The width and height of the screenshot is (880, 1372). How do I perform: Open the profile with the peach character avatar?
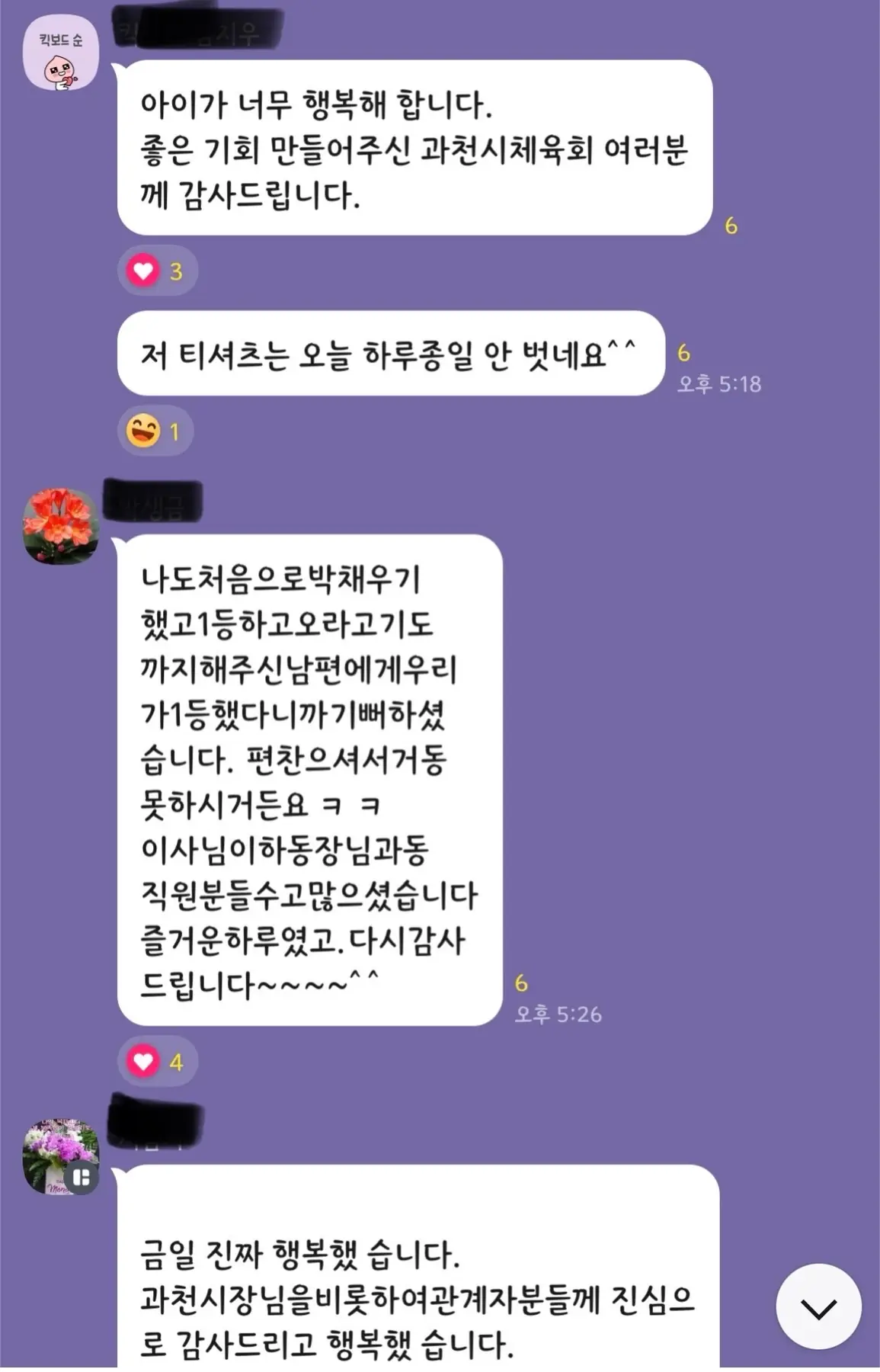(x=61, y=53)
